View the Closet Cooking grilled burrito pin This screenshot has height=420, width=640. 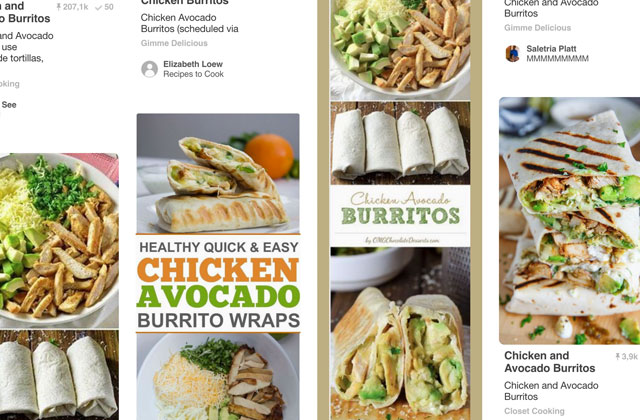click(x=569, y=220)
